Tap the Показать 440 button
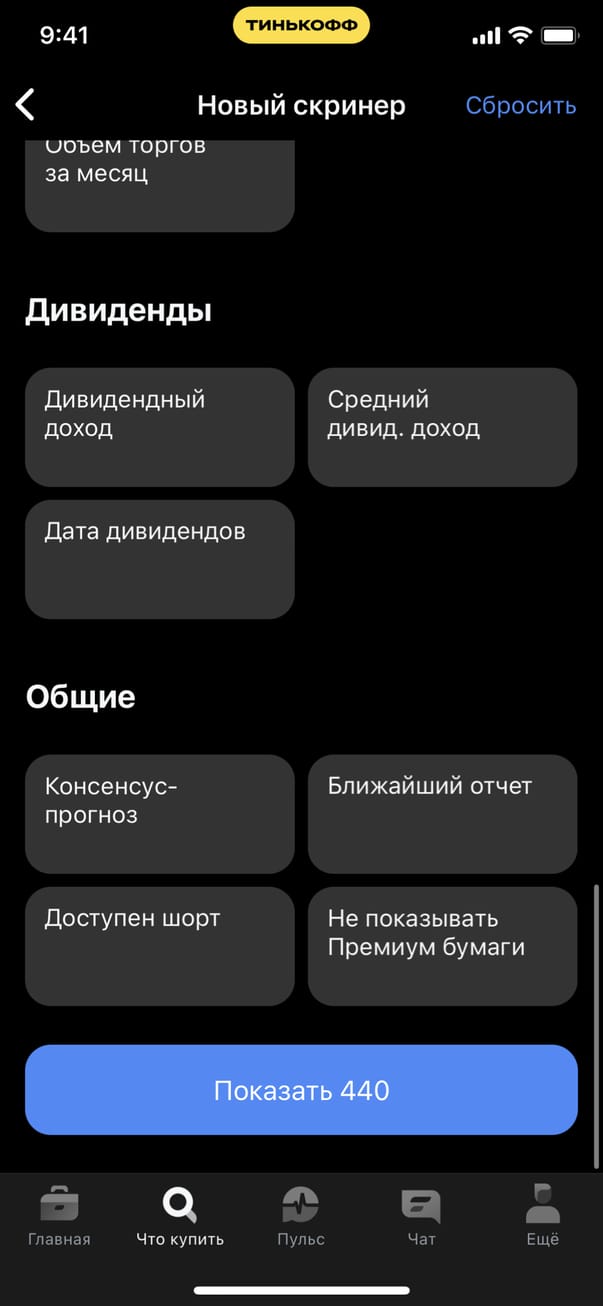The width and height of the screenshot is (603, 1306). coord(301,1090)
